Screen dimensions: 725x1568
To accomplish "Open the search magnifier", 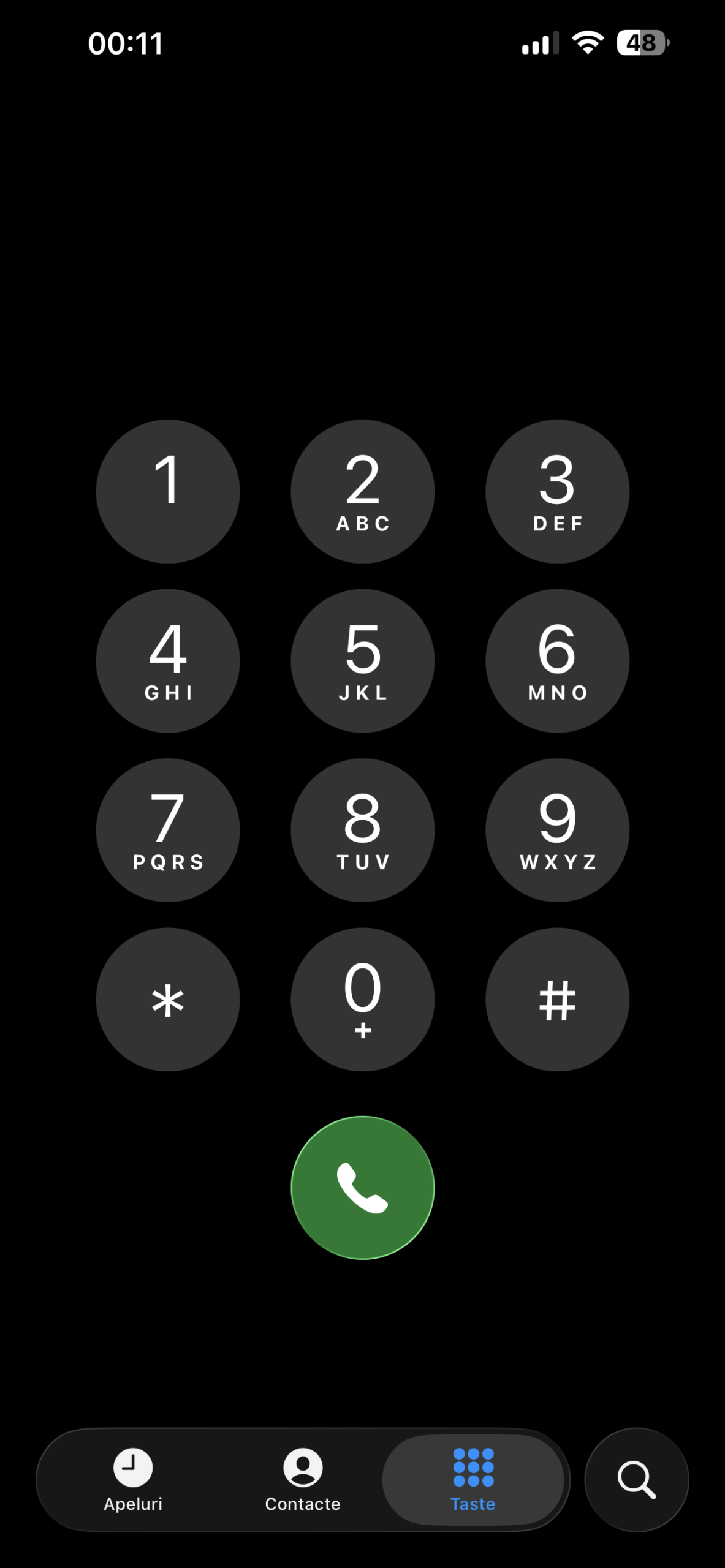I will click(637, 1480).
